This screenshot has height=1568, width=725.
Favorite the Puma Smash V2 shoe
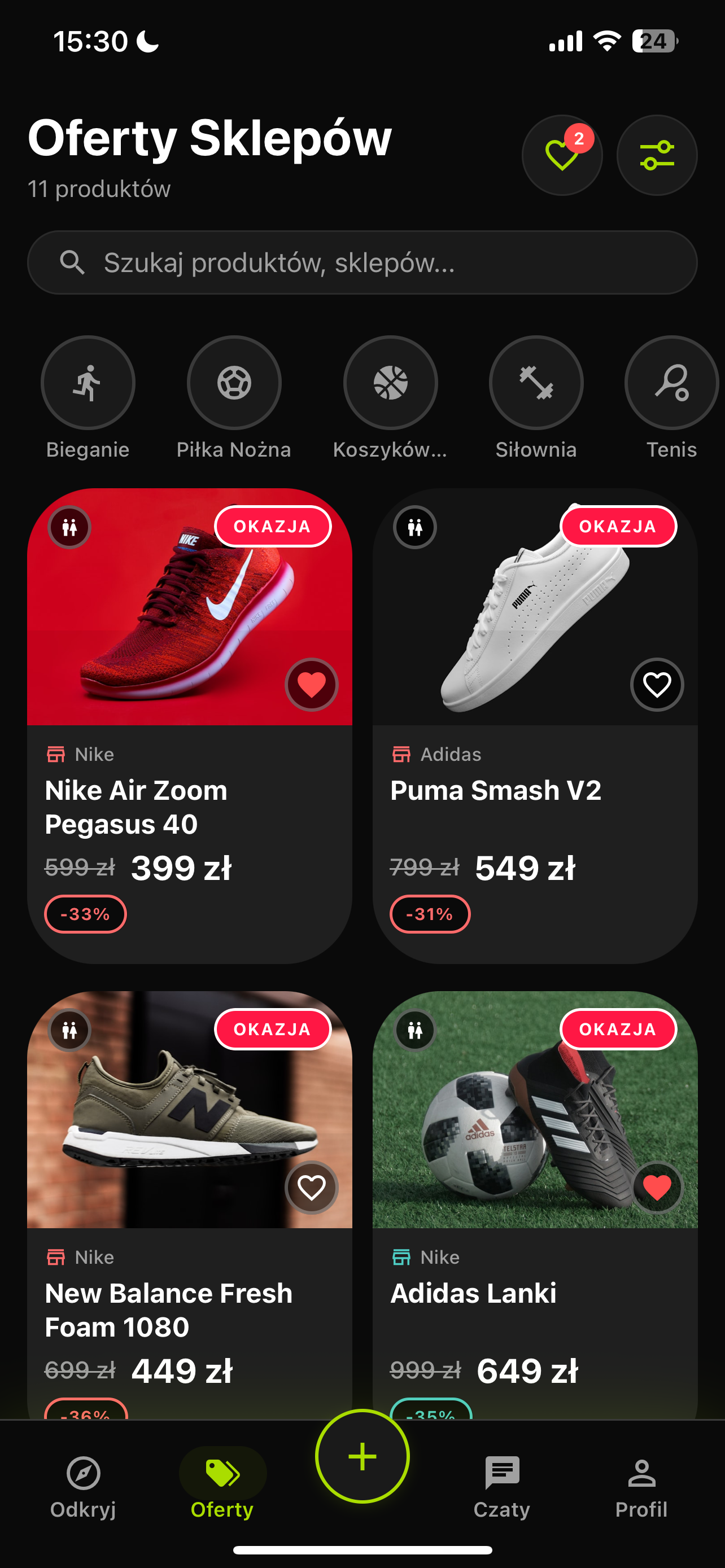[x=657, y=684]
